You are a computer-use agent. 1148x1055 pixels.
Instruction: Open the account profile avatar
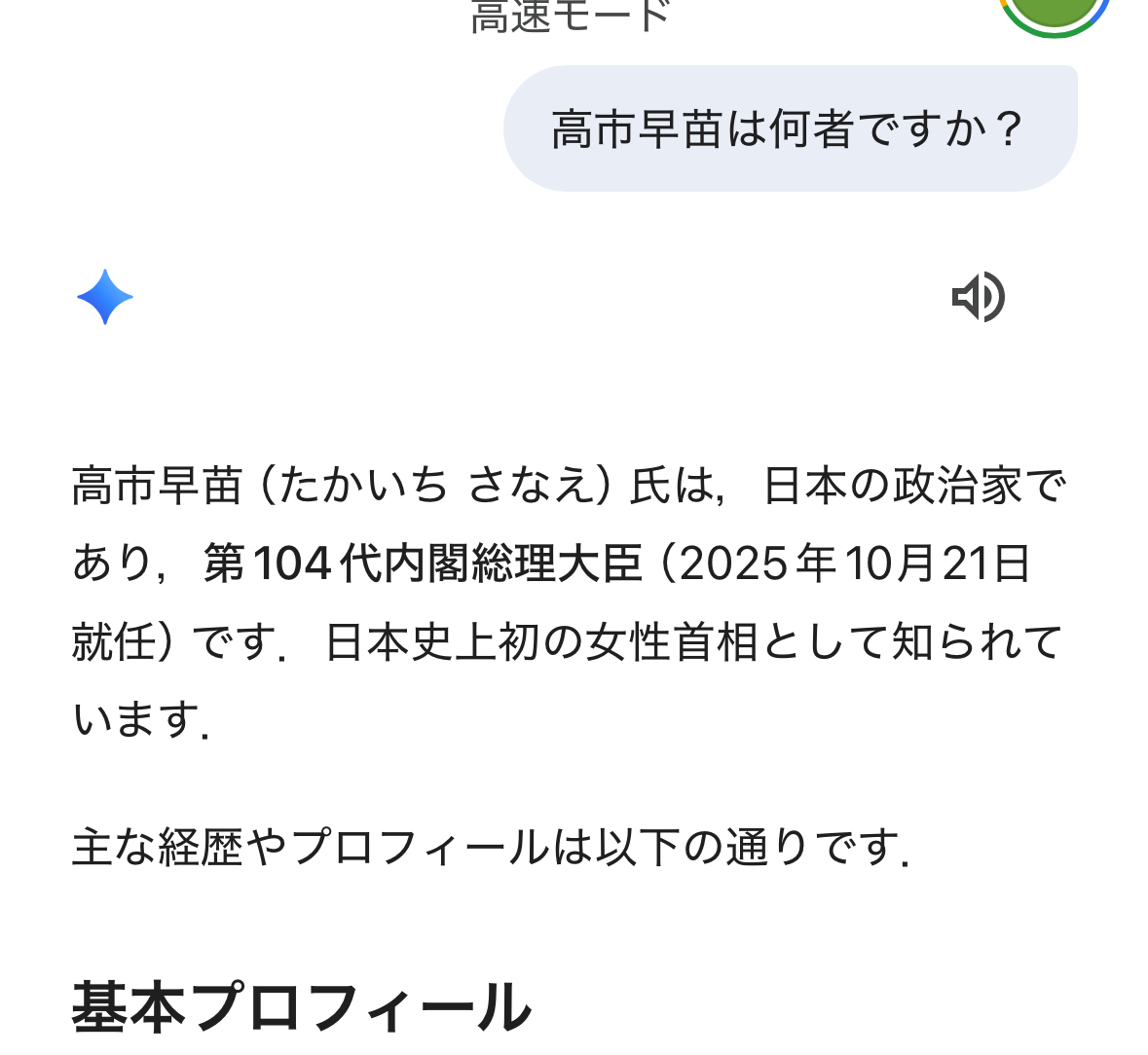click(1055, 11)
